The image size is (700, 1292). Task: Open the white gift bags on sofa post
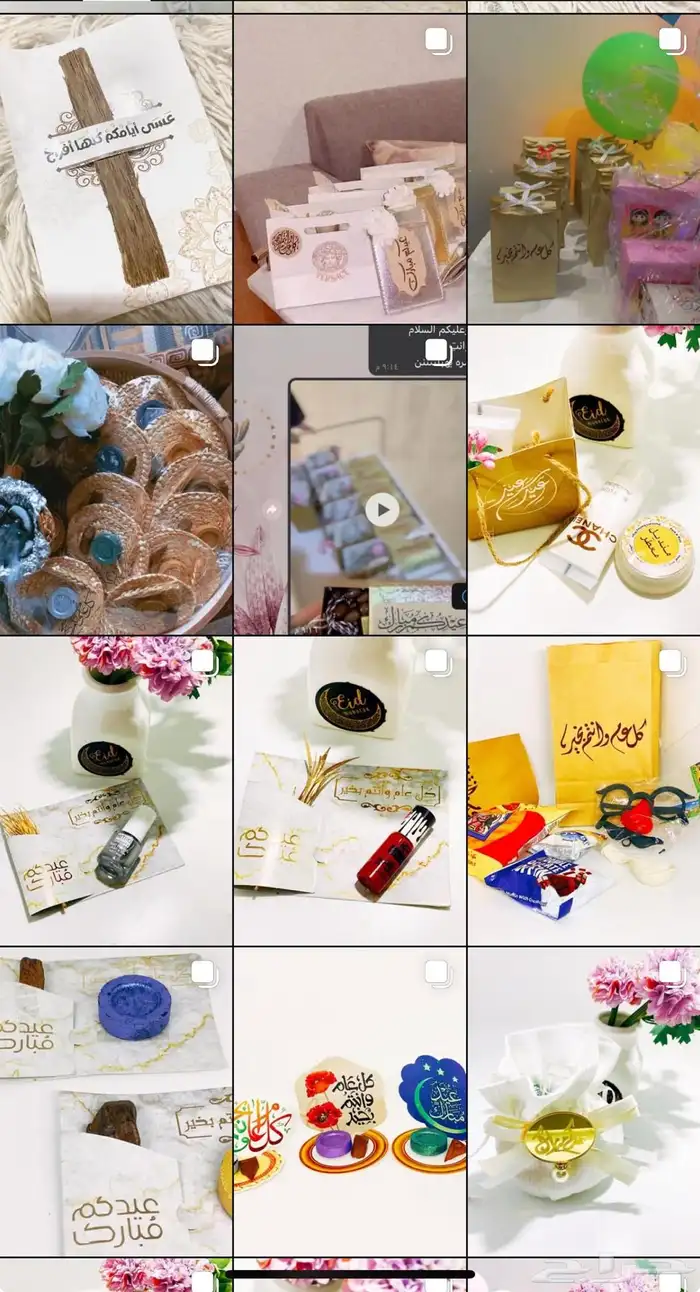coord(349,168)
